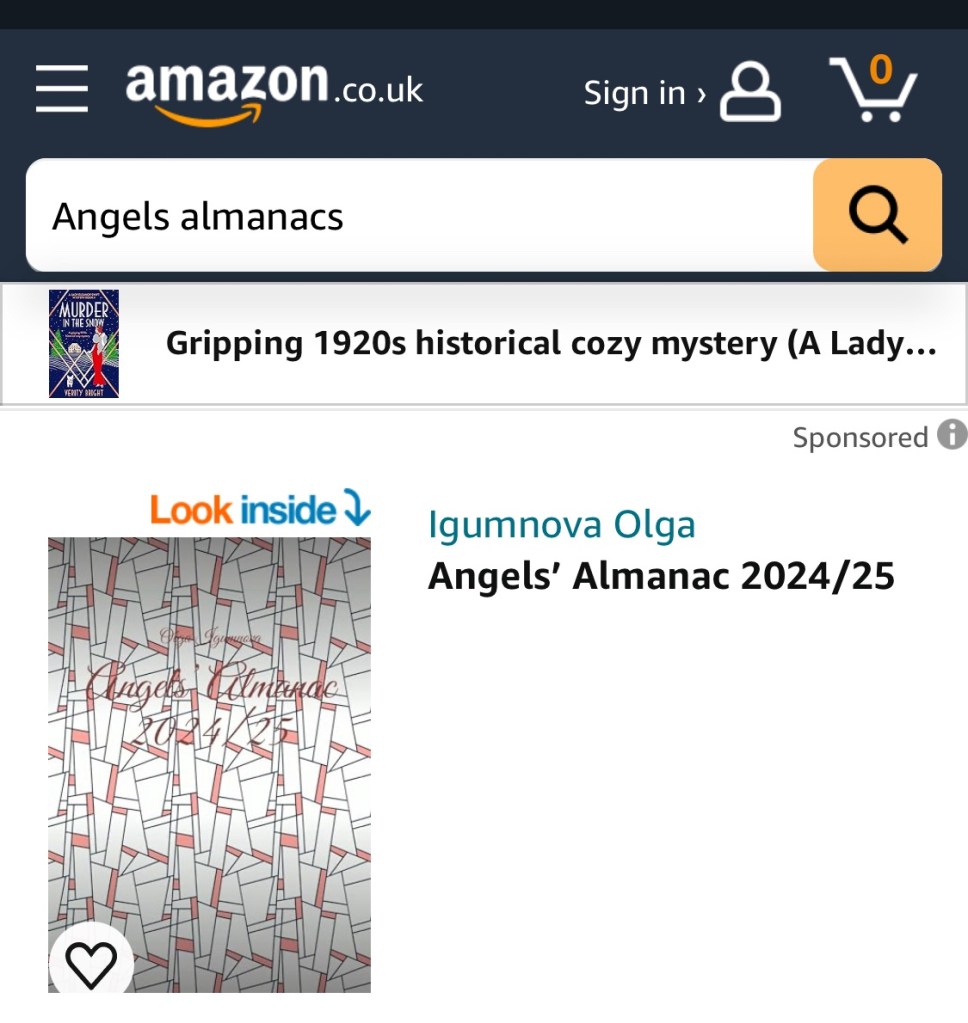
Task: Add Angels' Almanac to wish list heart
Action: tap(91, 962)
